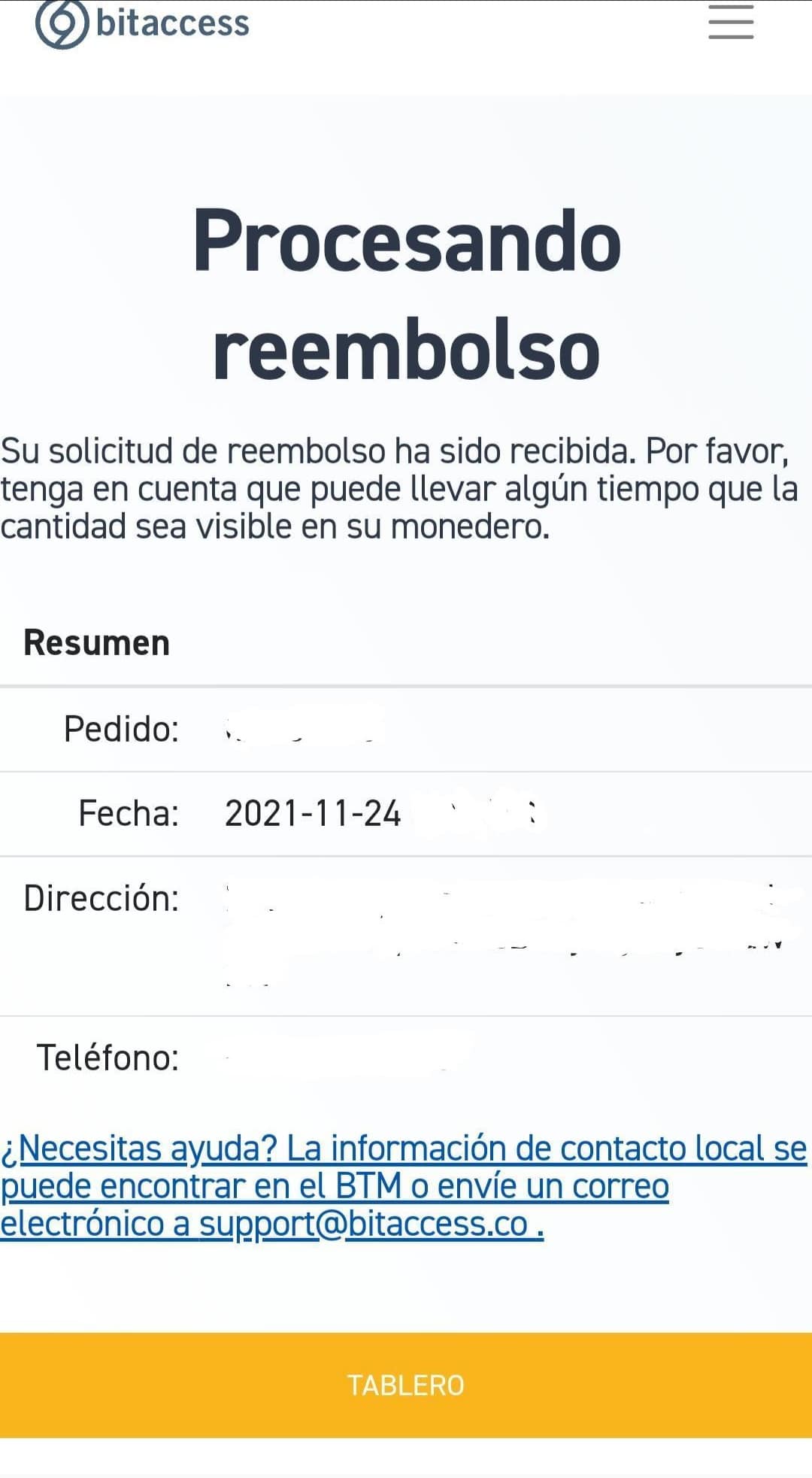This screenshot has width=812, height=1478.
Task: Open the hamburger menu
Action: pos(731,22)
